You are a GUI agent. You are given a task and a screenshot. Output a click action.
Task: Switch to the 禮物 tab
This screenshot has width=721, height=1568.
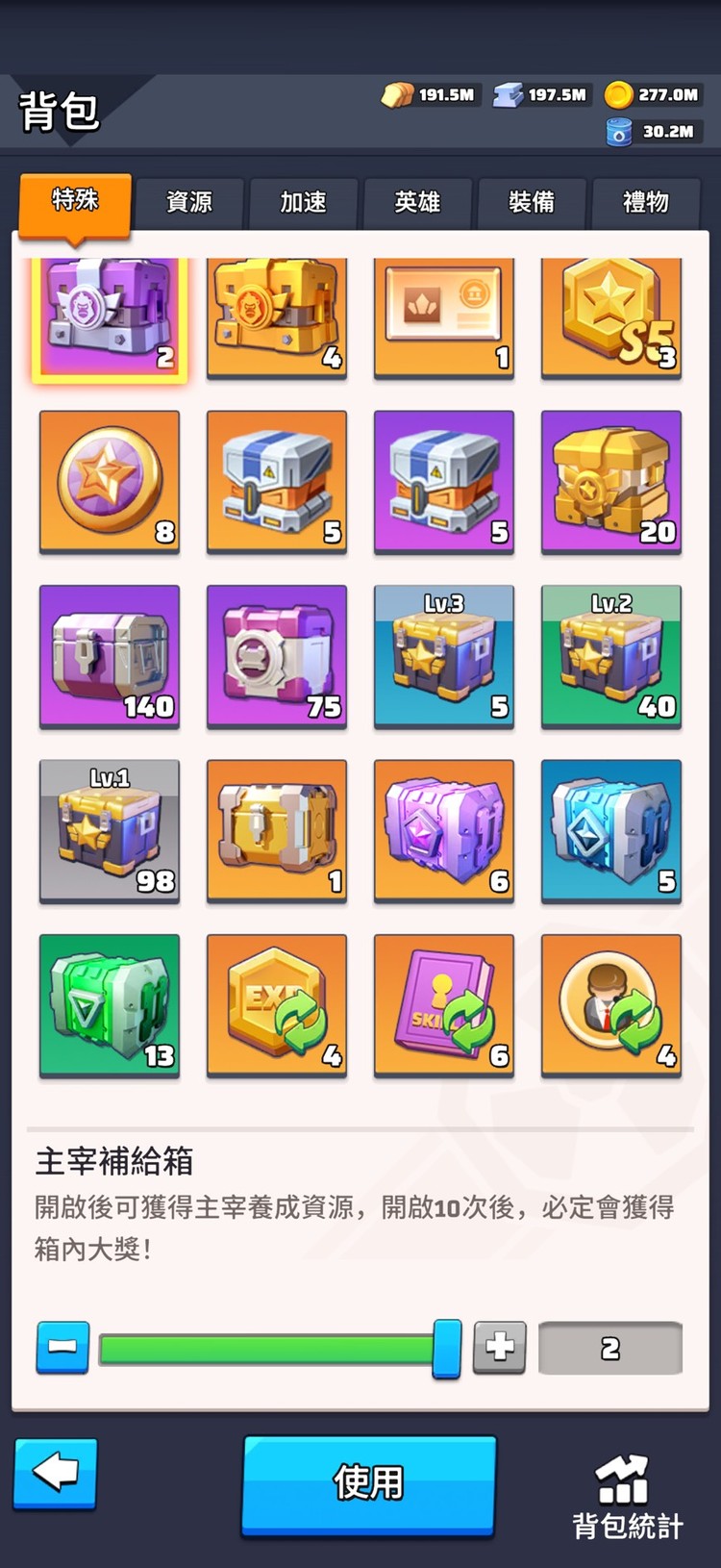pyautogui.click(x=645, y=202)
